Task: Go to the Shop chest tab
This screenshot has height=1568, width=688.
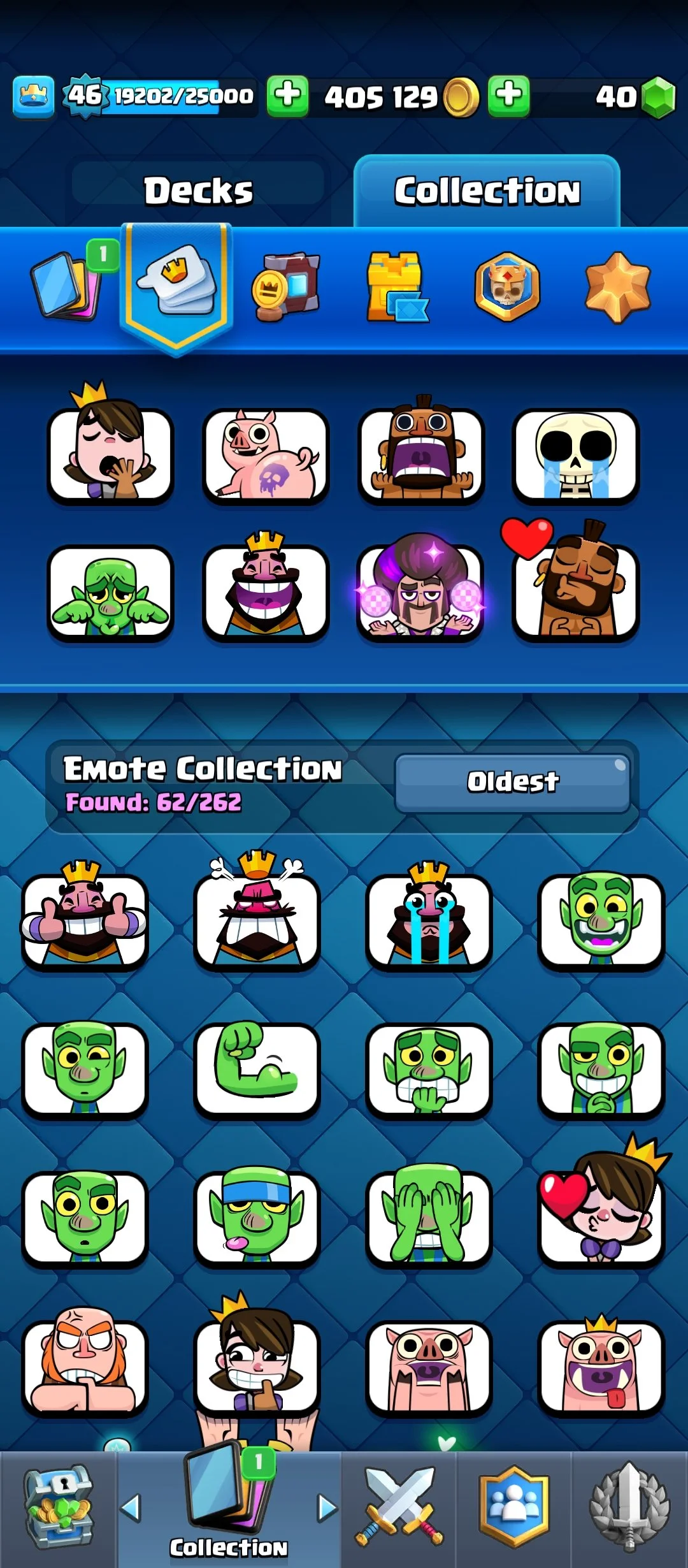Action: pos(59,1508)
